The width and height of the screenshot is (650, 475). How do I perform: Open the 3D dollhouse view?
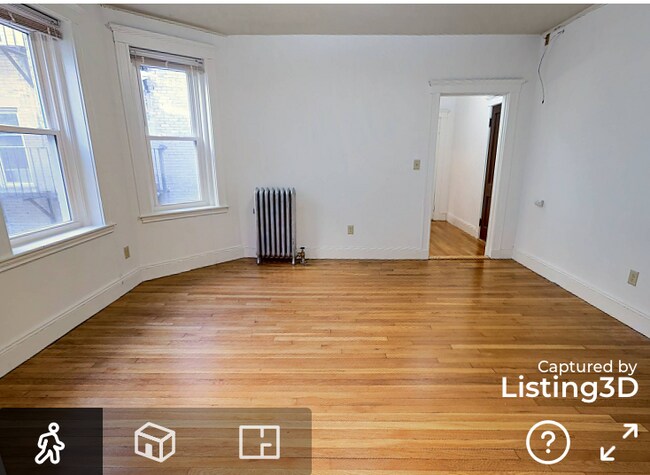point(155,442)
